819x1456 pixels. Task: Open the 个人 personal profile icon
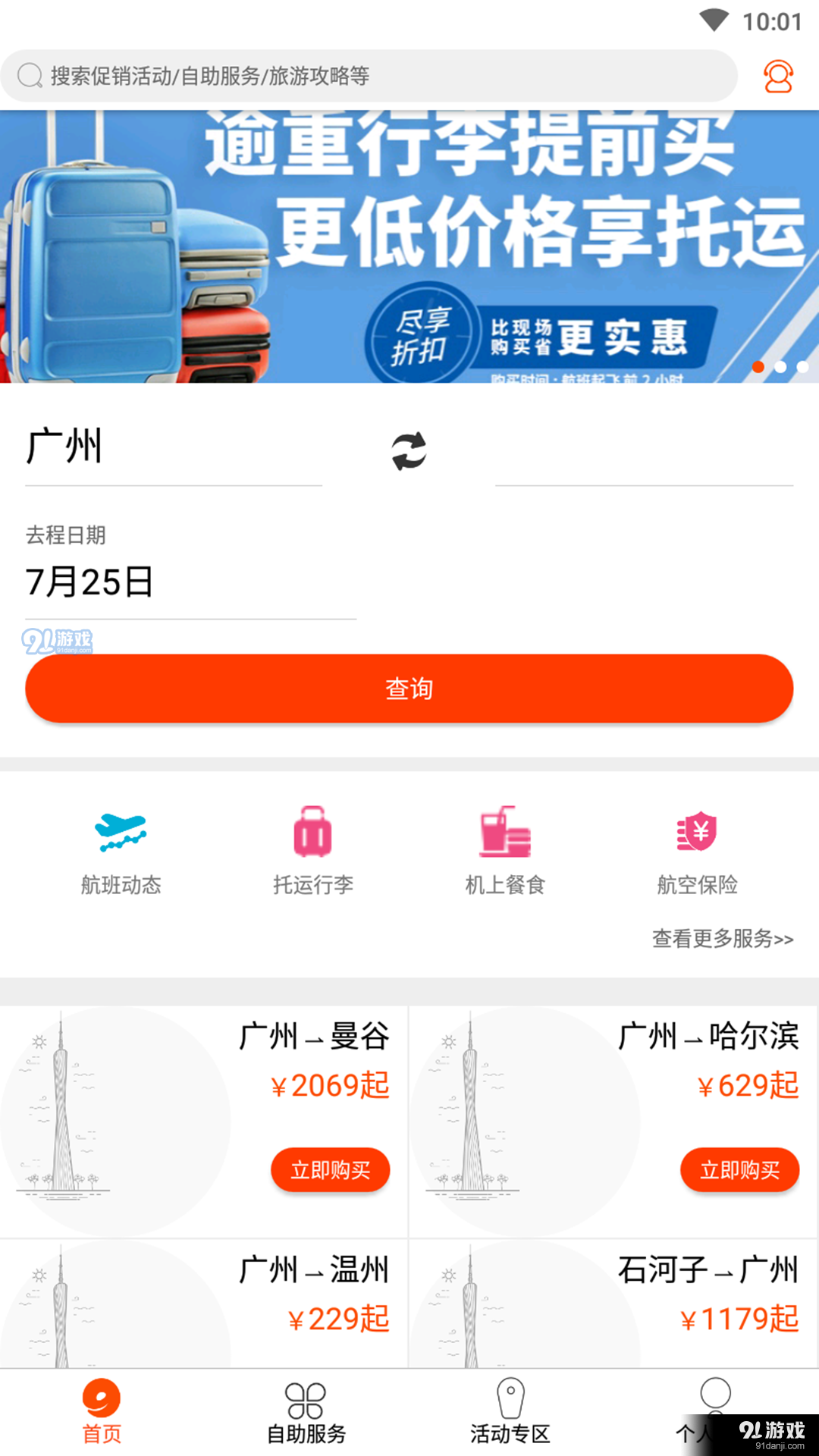(x=713, y=1407)
